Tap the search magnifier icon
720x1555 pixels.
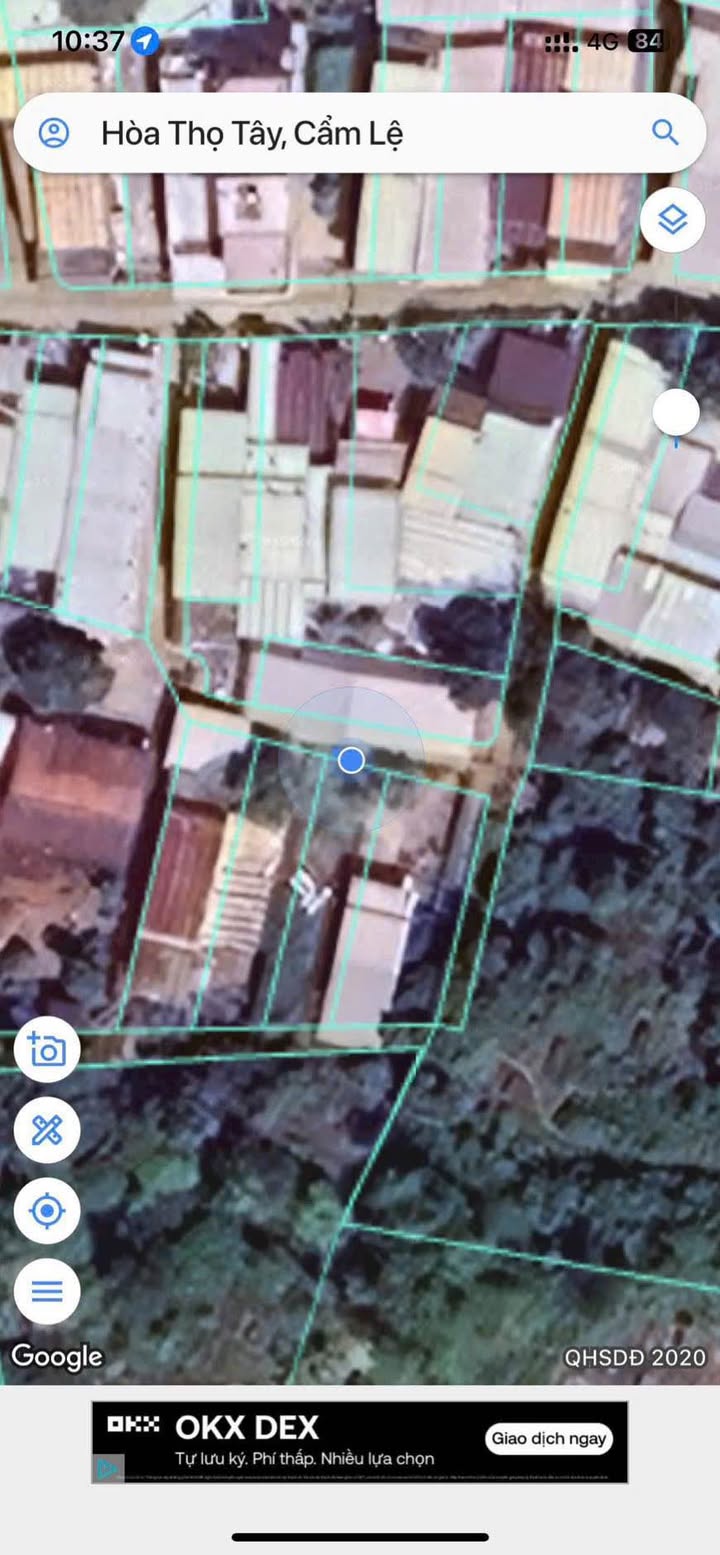tap(665, 132)
